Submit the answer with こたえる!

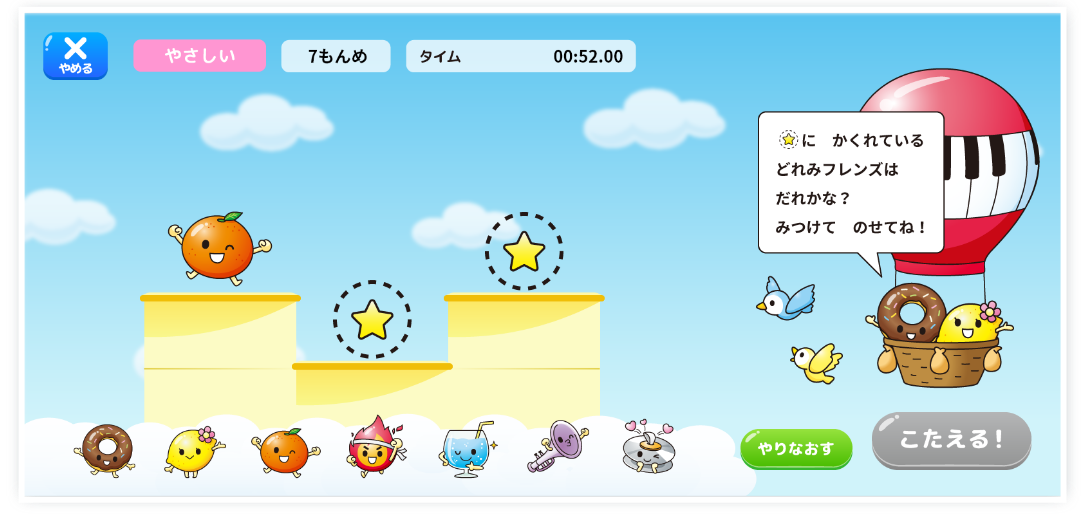(x=951, y=438)
